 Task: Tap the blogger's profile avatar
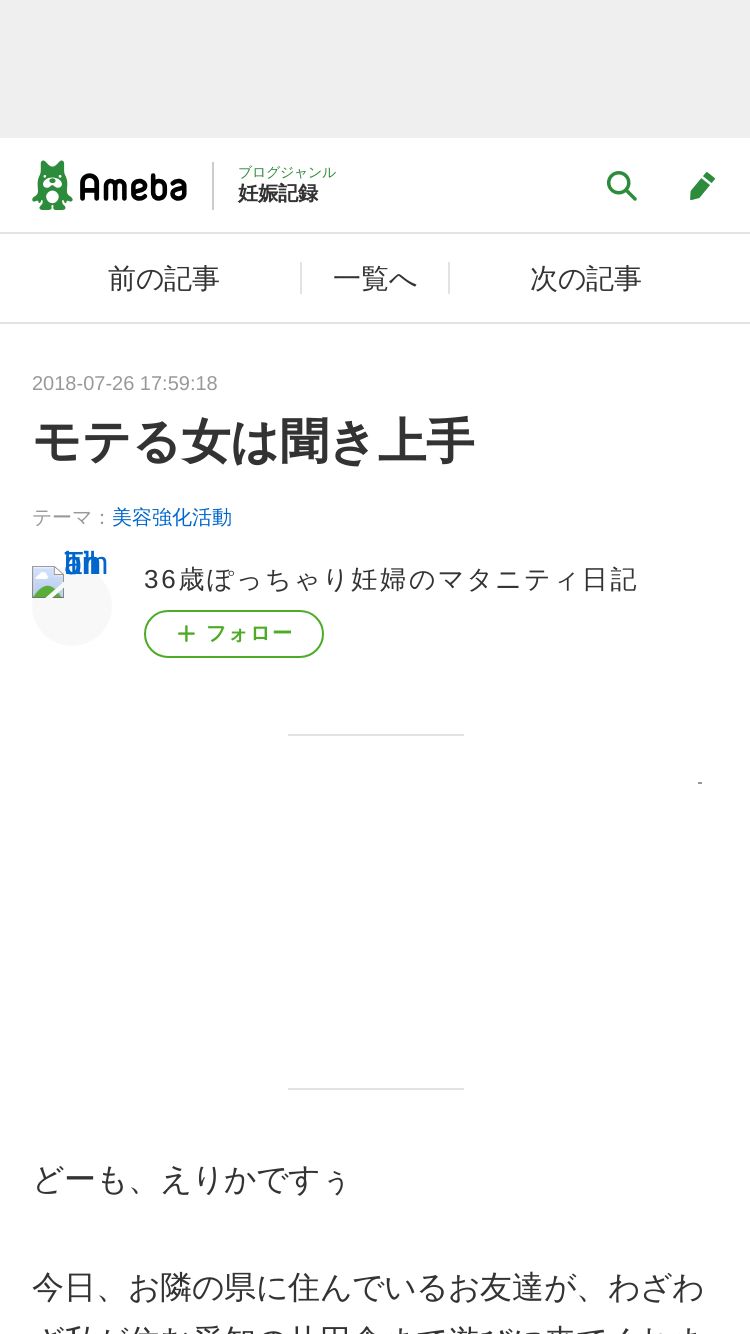pyautogui.click(x=72, y=606)
